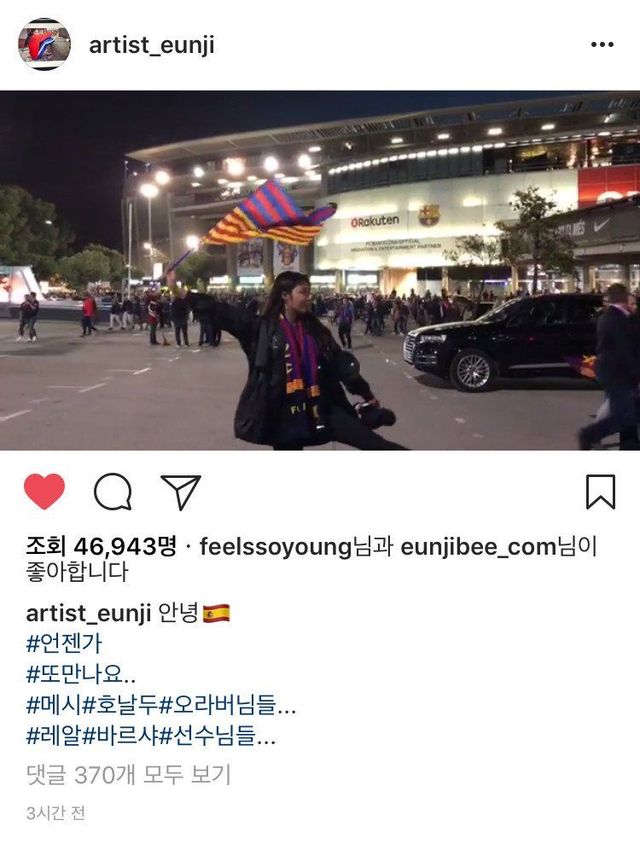This screenshot has height=856, width=640.
Task: Save the post with the bookmark icon
Action: pos(600,491)
